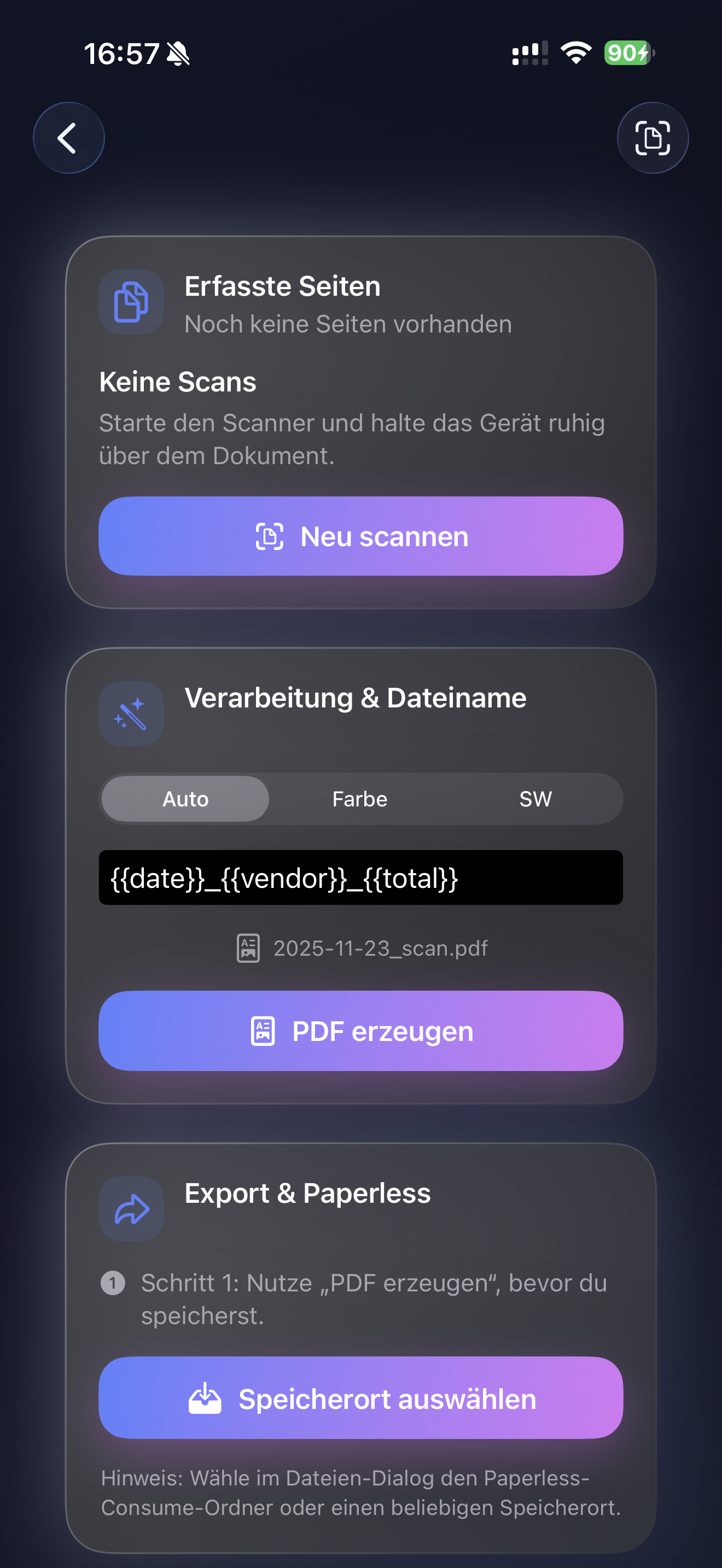Select the Auto processing mode
This screenshot has height=1568, width=722.
185,799
